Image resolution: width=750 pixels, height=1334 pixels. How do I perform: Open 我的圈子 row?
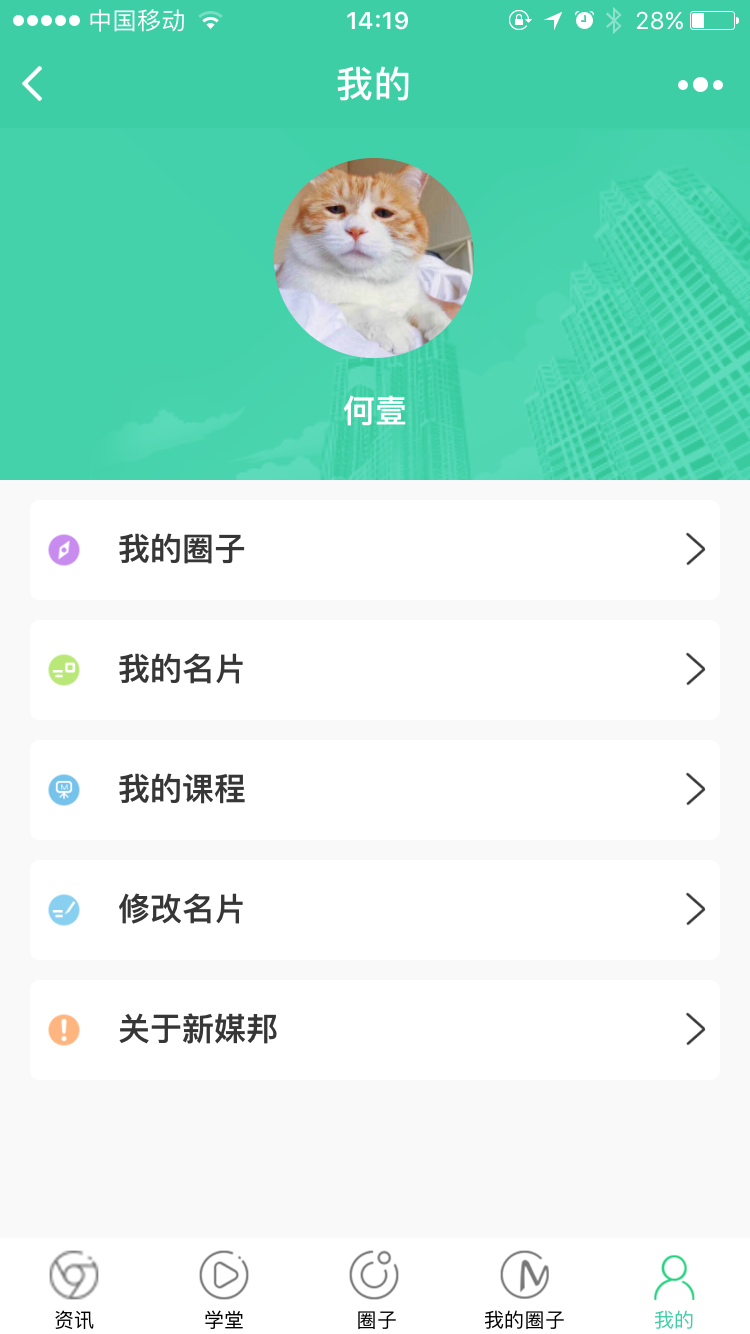[x=374, y=550]
